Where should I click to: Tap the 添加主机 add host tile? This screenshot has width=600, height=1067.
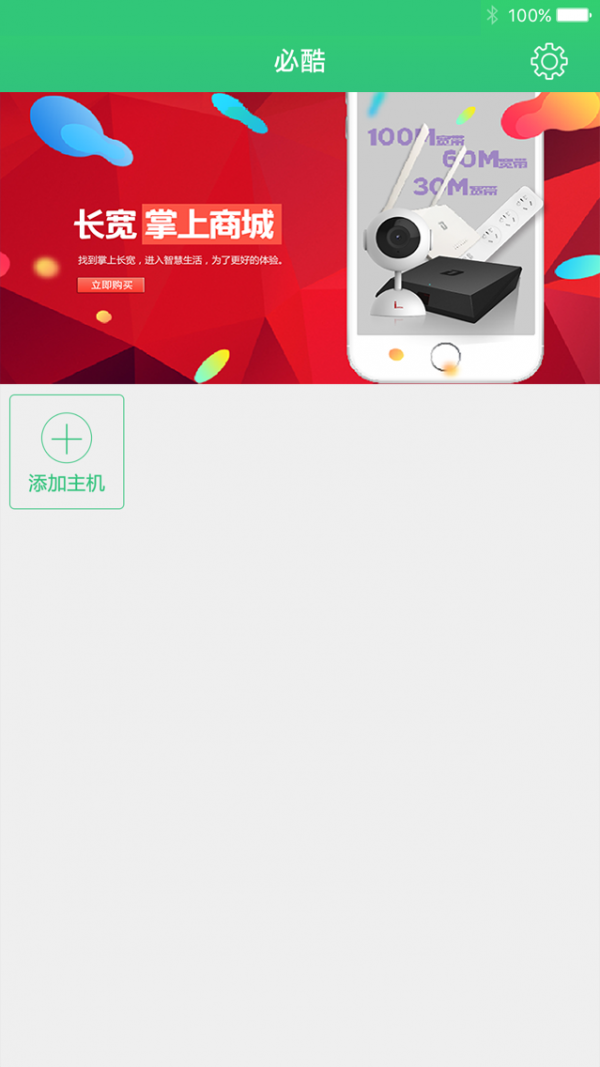[x=67, y=452]
